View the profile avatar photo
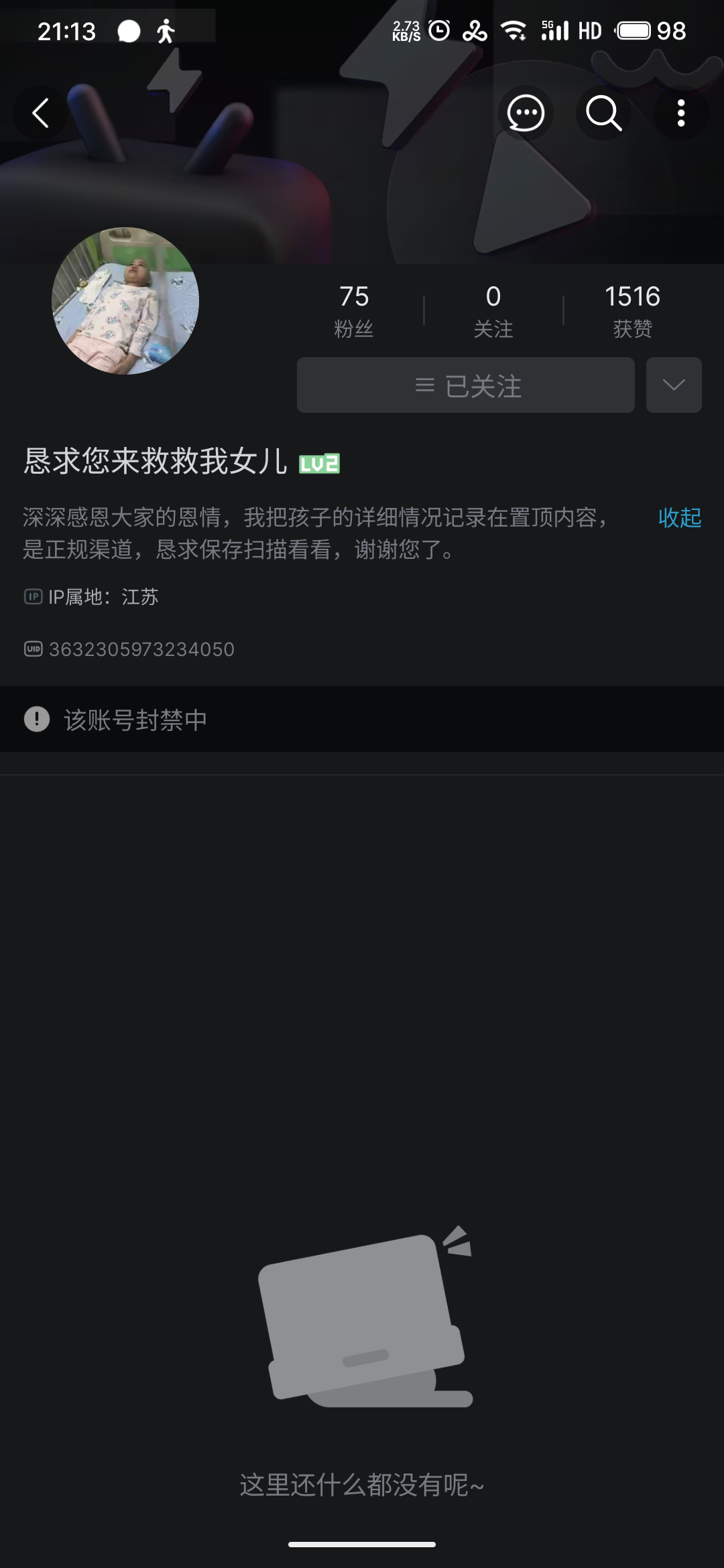The image size is (724, 1568). (125, 301)
